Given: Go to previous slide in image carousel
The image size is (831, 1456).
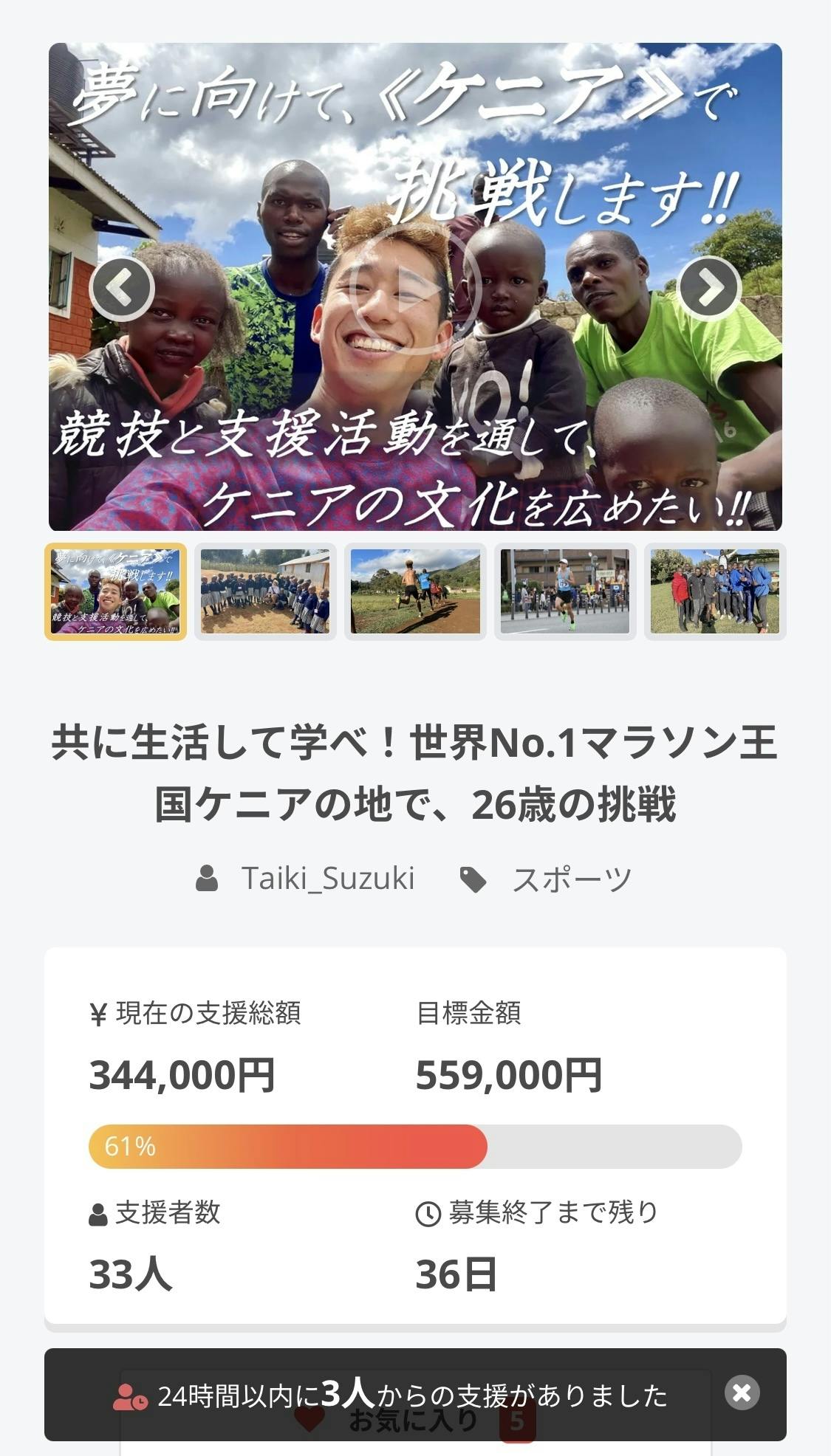Looking at the screenshot, I should click(122, 288).
